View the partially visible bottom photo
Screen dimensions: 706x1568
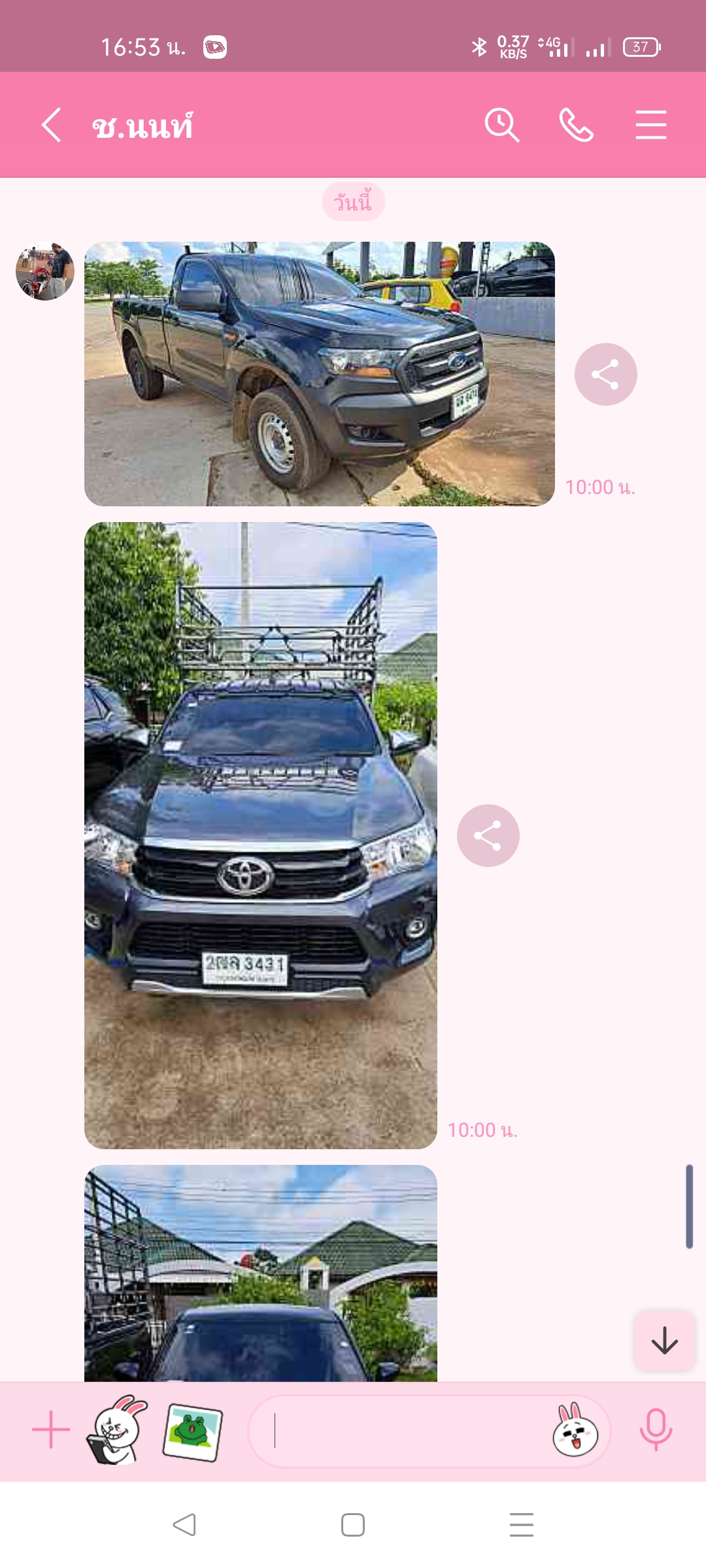[260, 1274]
